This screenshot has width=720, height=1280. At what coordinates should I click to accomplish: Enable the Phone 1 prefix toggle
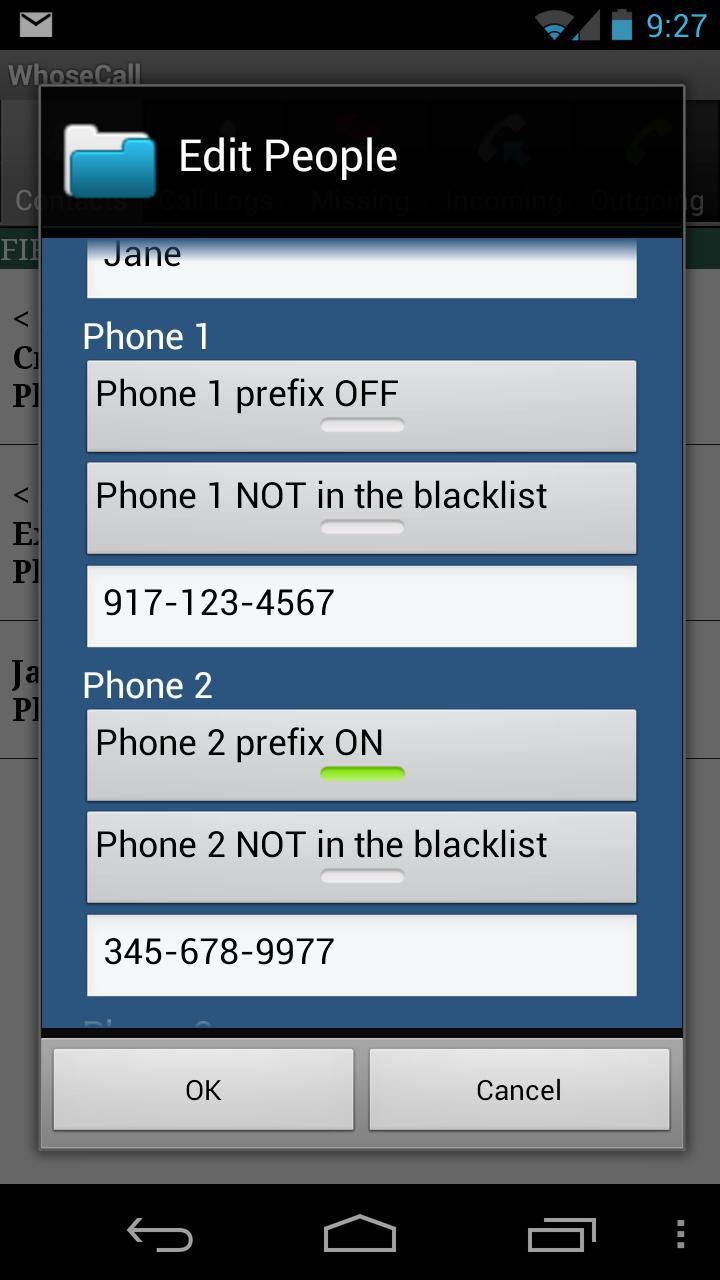(361, 405)
